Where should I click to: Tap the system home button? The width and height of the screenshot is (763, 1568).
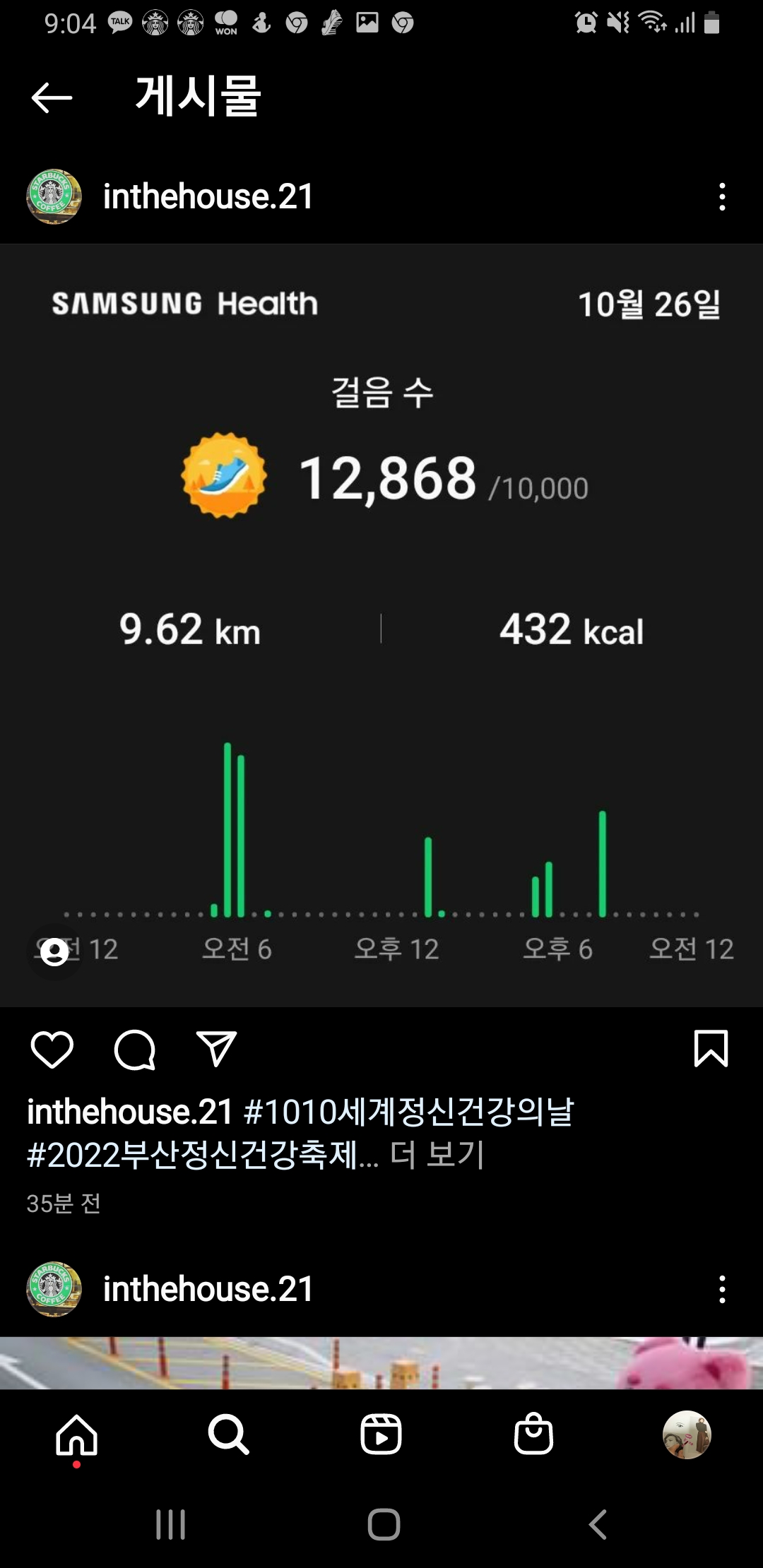coord(384,1524)
